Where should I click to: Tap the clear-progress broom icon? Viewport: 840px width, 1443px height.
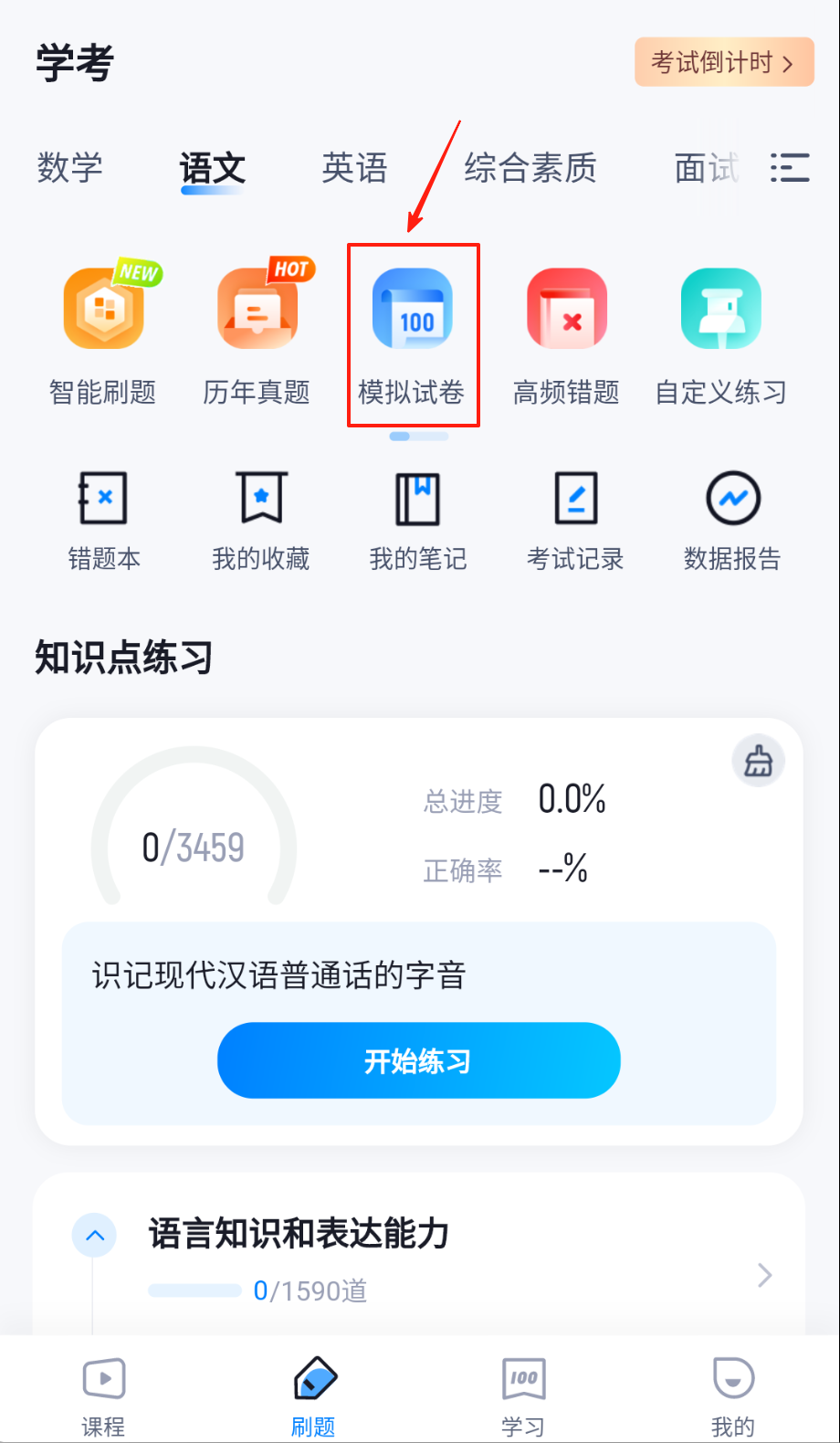click(x=758, y=761)
